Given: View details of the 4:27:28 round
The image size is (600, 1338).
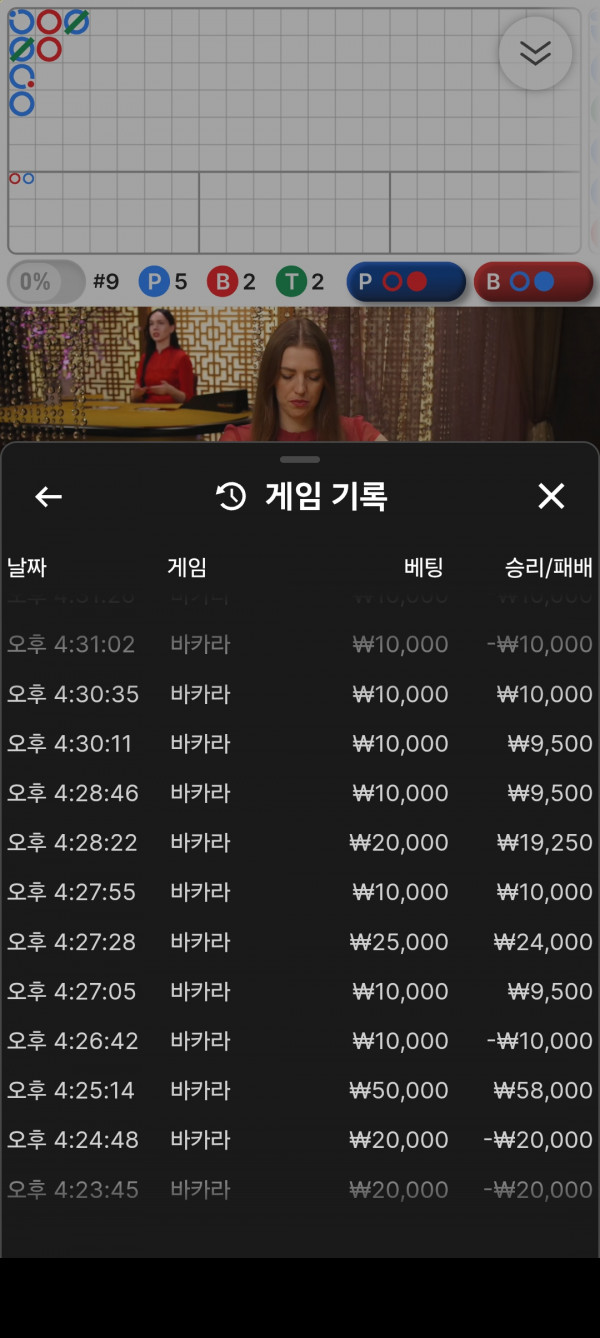Looking at the screenshot, I should [x=300, y=942].
